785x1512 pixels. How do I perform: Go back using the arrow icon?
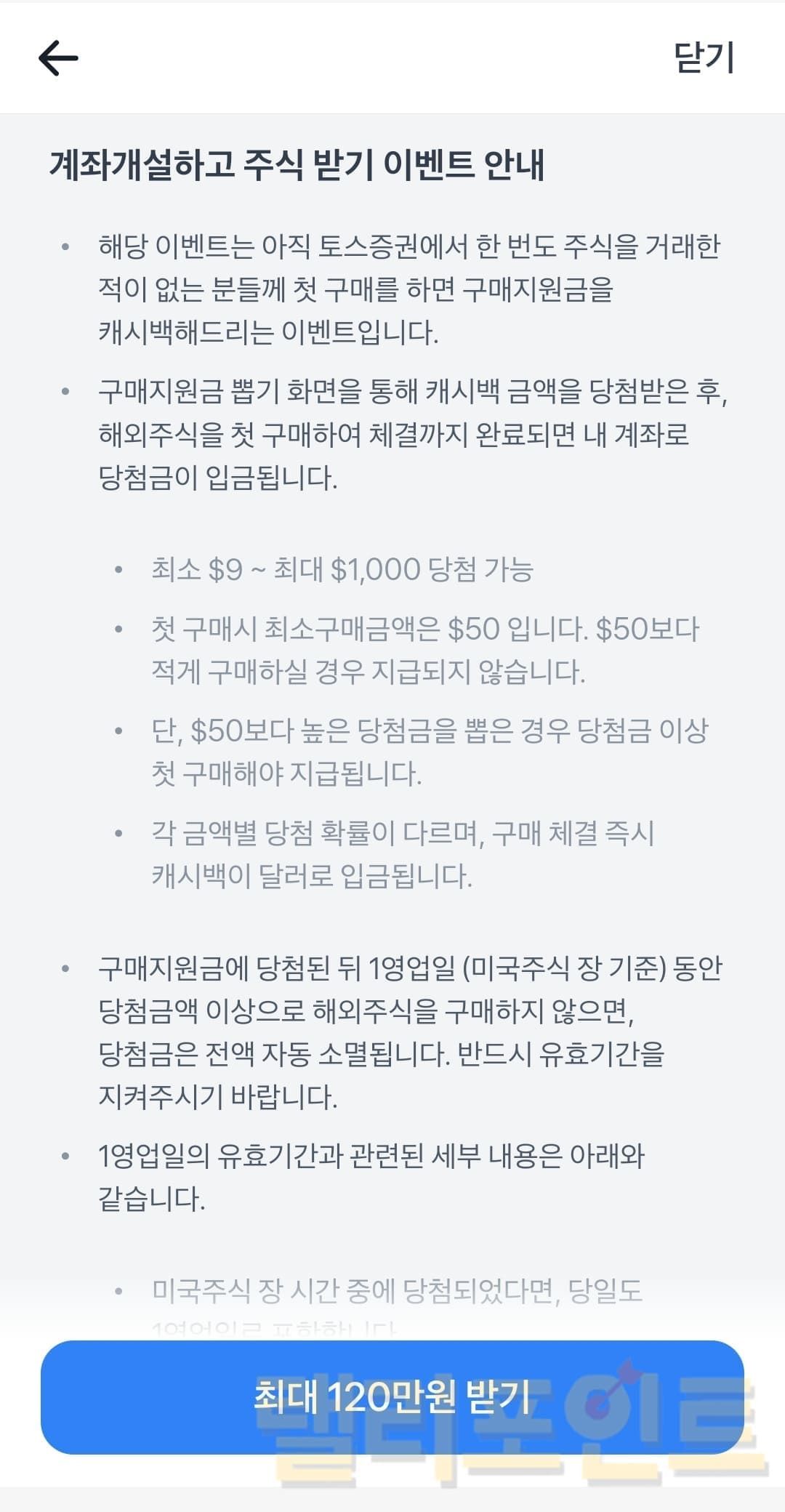tap(58, 58)
